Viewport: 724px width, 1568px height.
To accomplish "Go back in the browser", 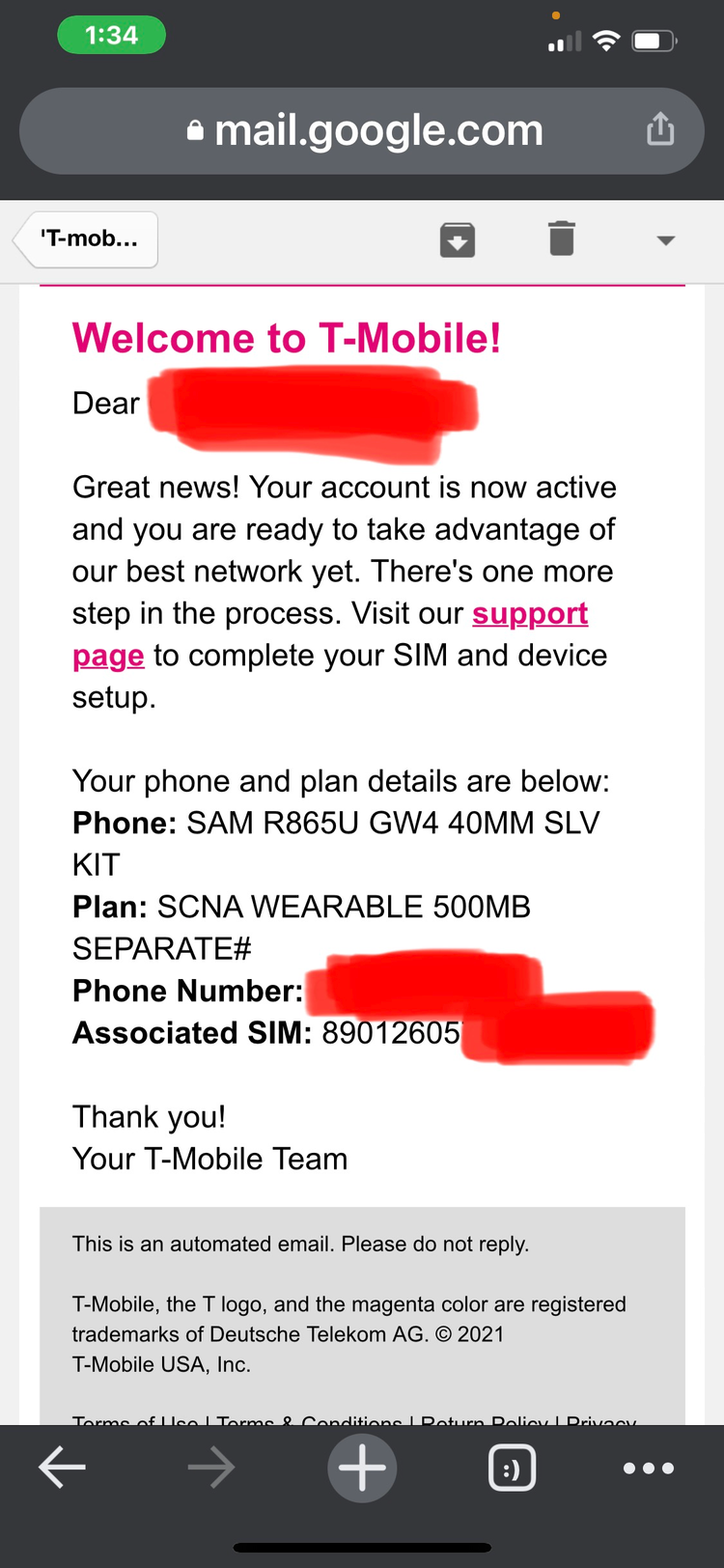I will (x=63, y=1469).
